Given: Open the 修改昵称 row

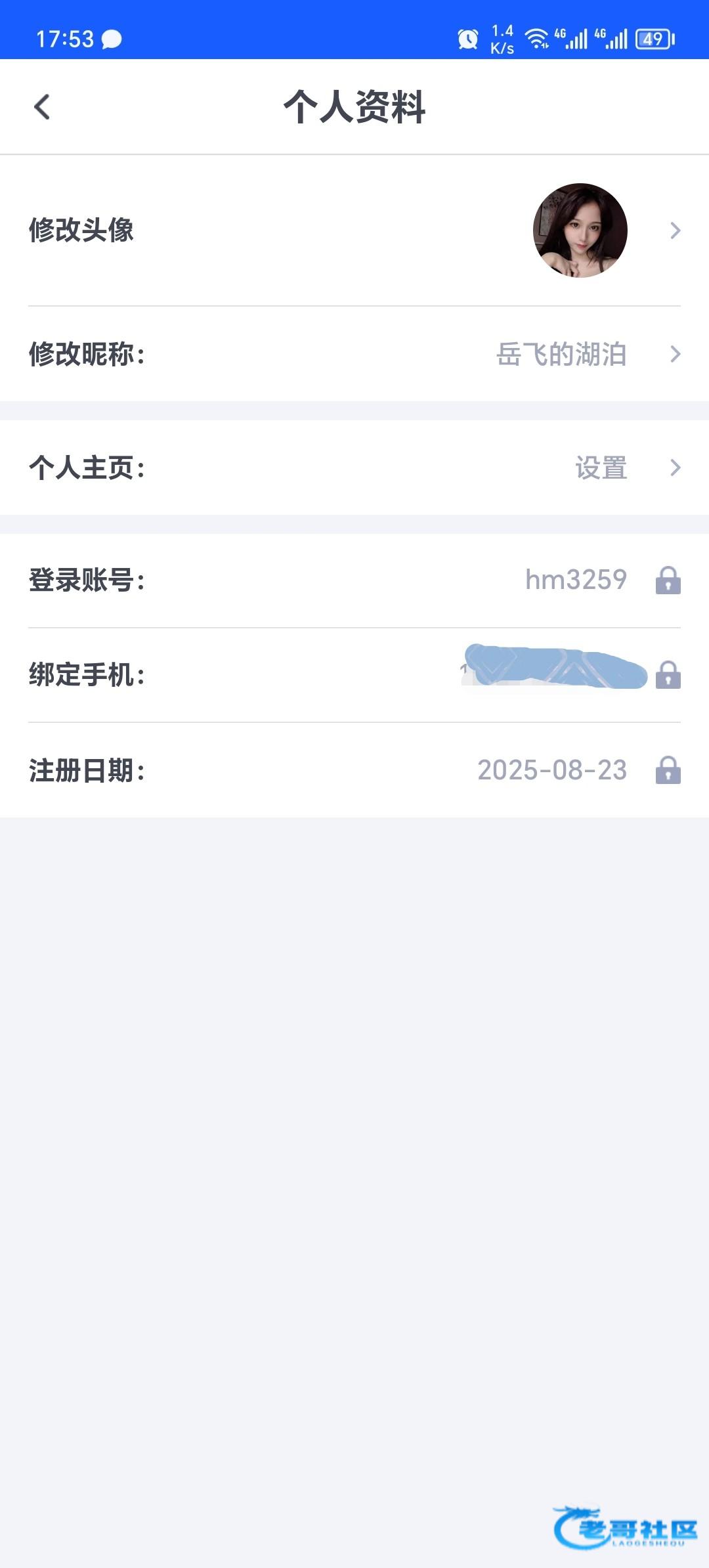Looking at the screenshot, I should (x=354, y=354).
